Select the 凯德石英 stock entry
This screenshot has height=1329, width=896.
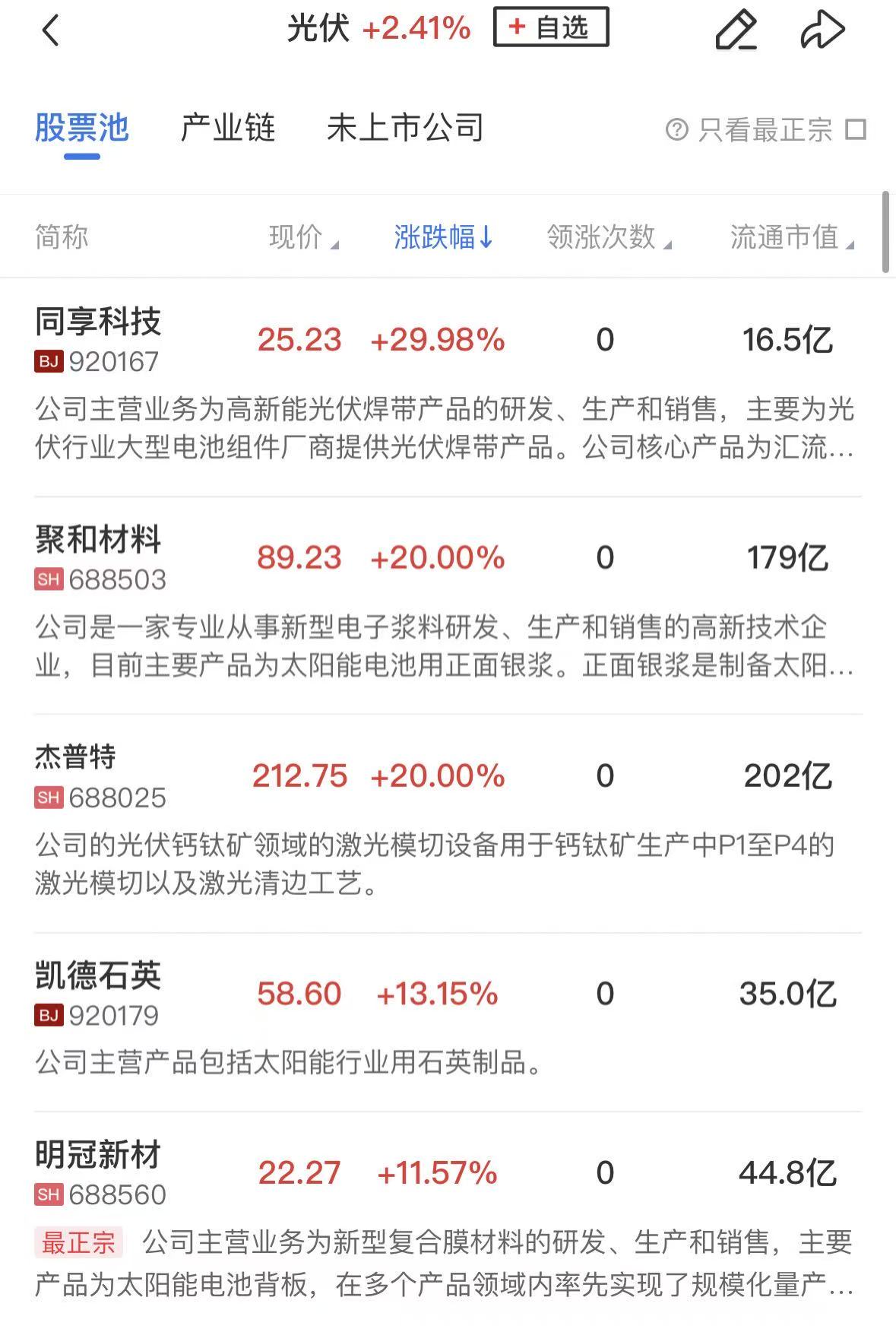pyautogui.click(x=98, y=976)
